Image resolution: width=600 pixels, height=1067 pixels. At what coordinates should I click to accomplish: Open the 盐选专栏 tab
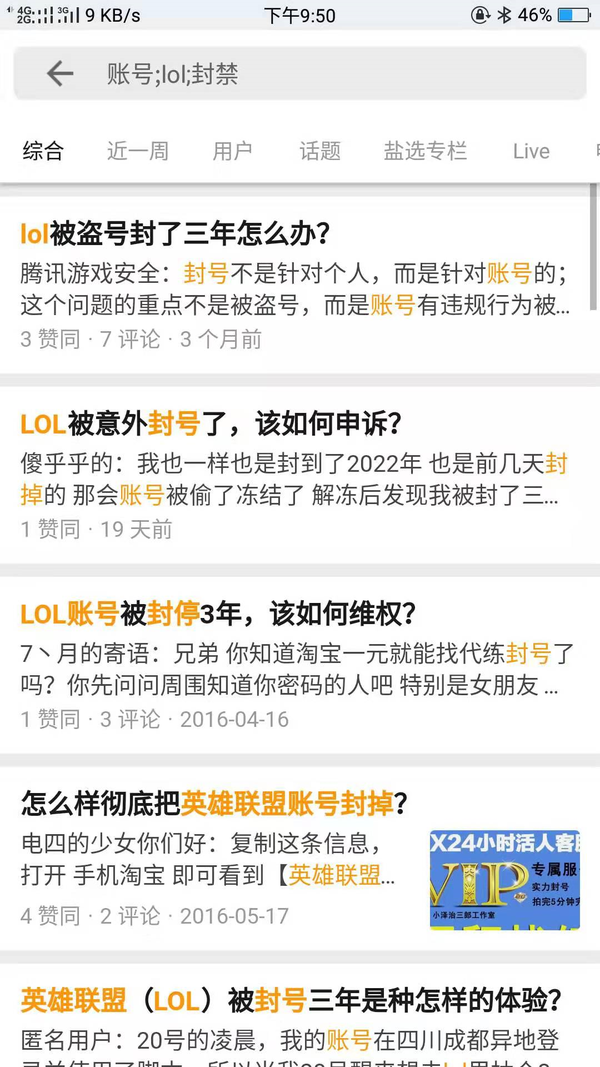[425, 151]
